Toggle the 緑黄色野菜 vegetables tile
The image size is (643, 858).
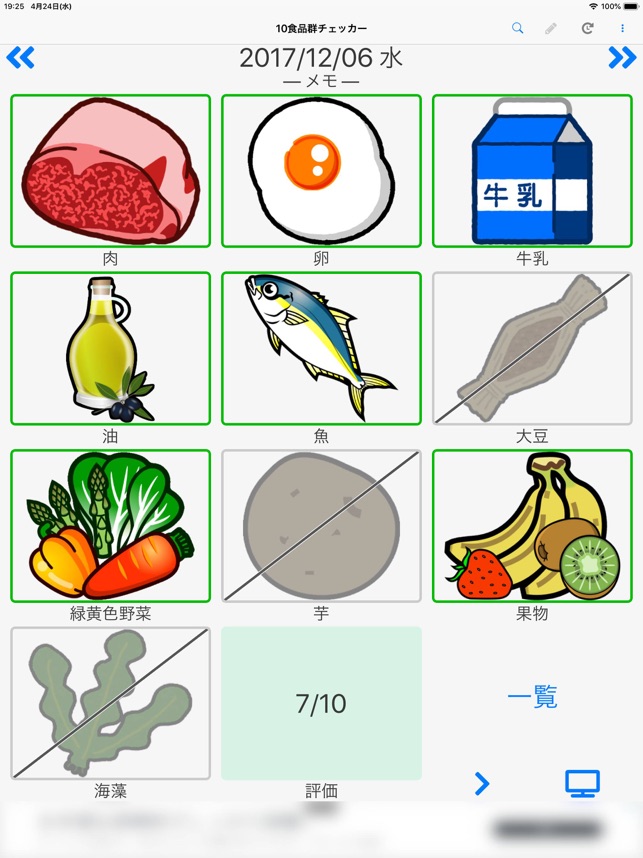tap(111, 526)
